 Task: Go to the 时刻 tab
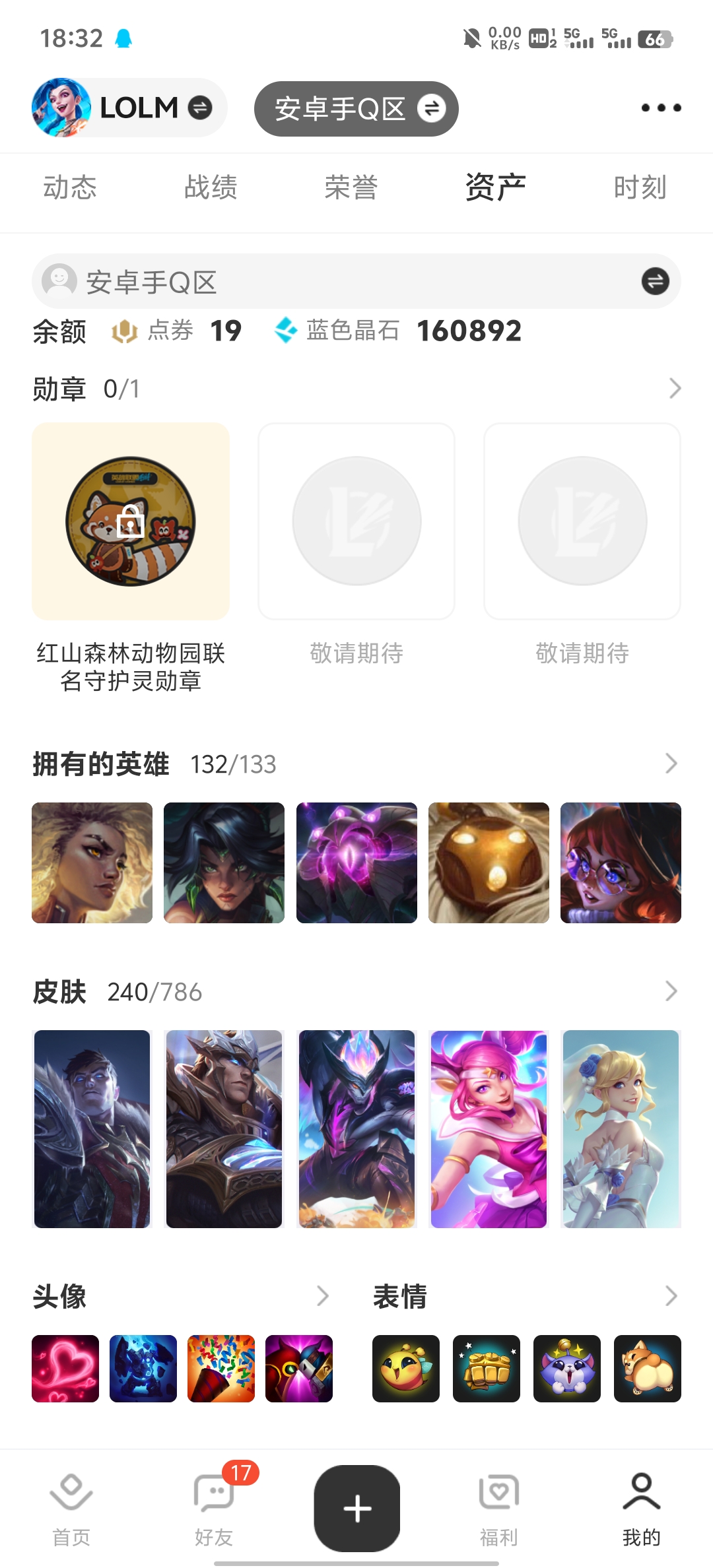tap(639, 187)
